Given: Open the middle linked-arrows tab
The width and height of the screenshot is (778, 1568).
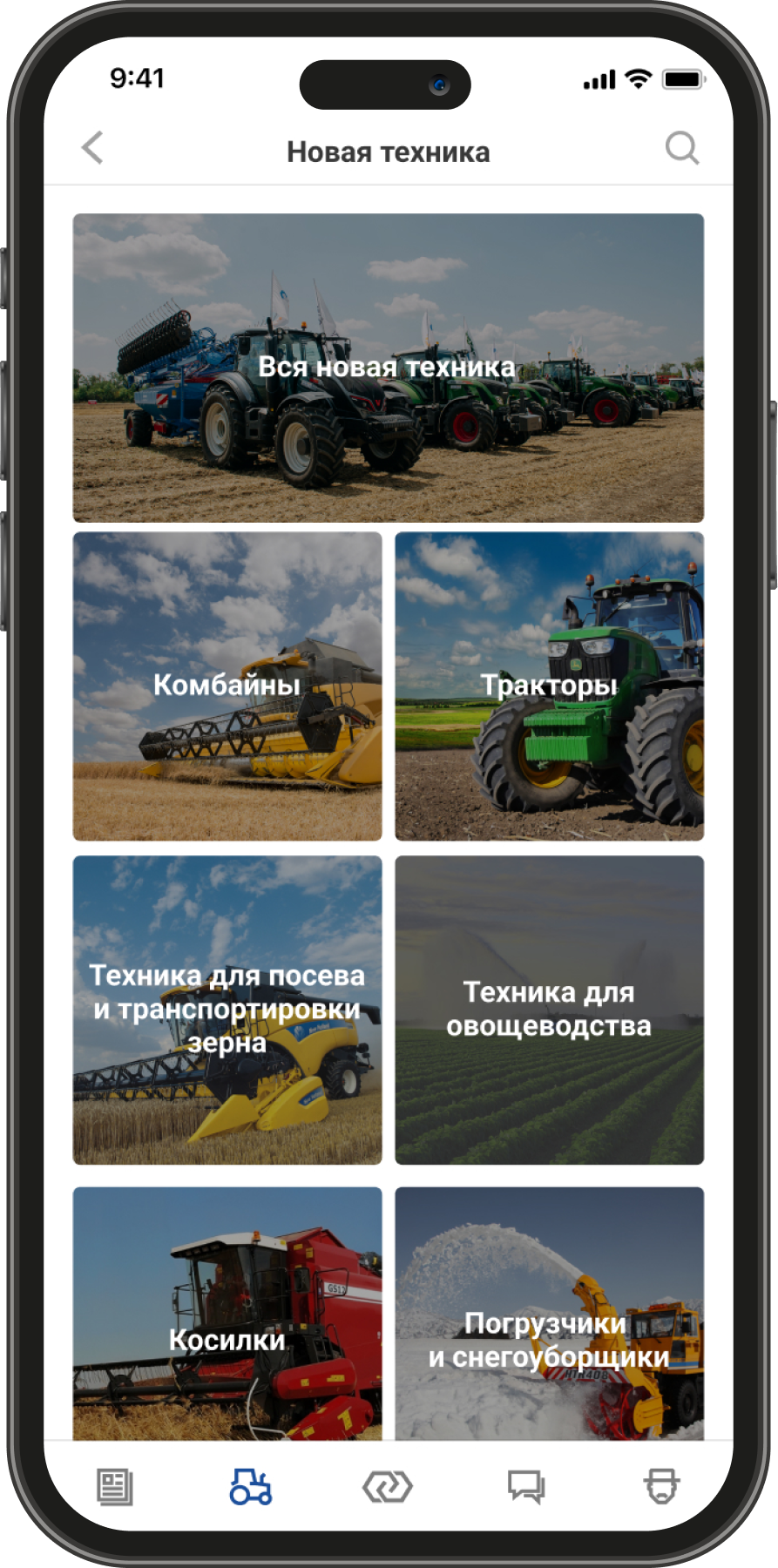Looking at the screenshot, I should (x=388, y=1487).
